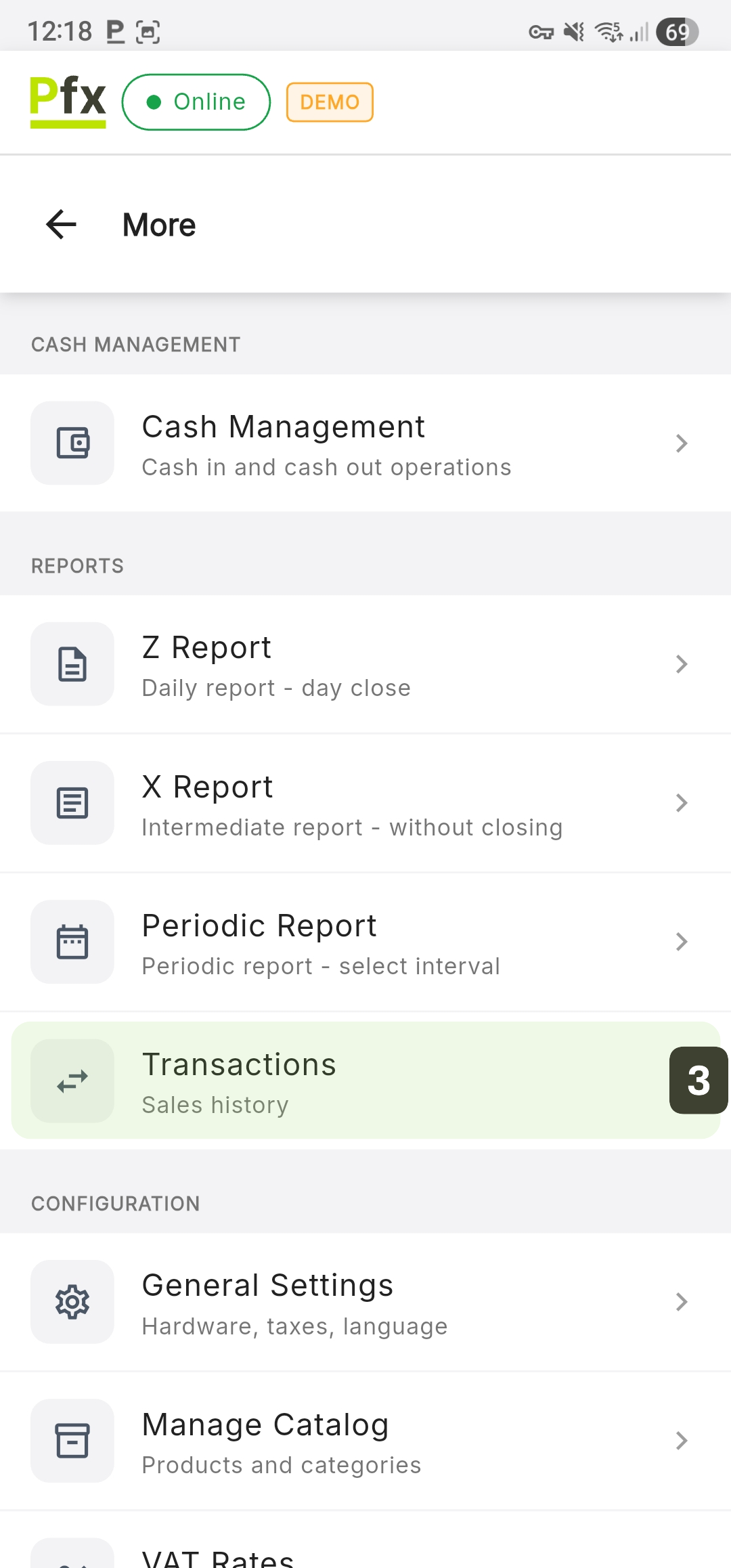Open the Z Report daily close

365,664
